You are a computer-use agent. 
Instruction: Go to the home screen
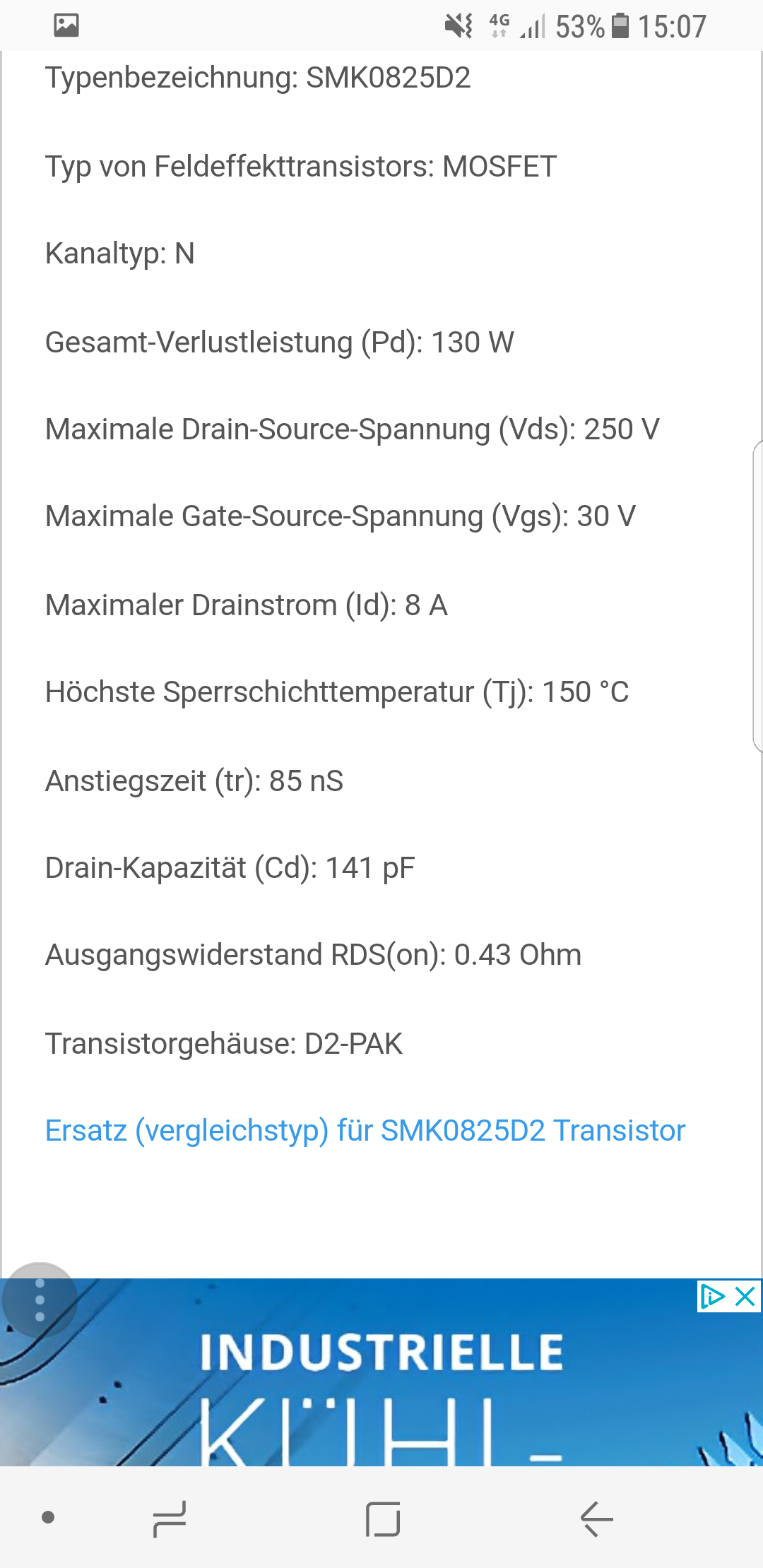(383, 1519)
